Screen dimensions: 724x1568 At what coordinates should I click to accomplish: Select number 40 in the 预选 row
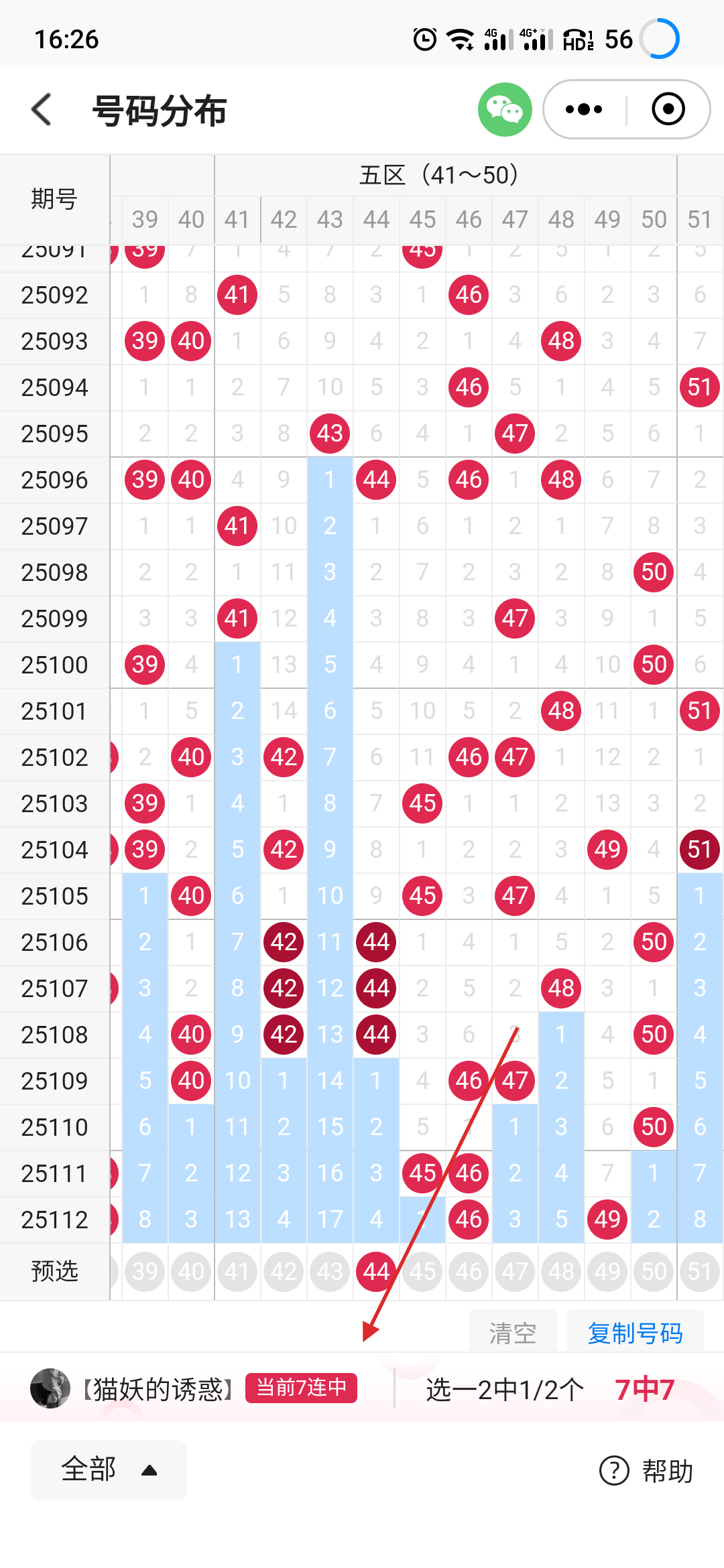[191, 1271]
